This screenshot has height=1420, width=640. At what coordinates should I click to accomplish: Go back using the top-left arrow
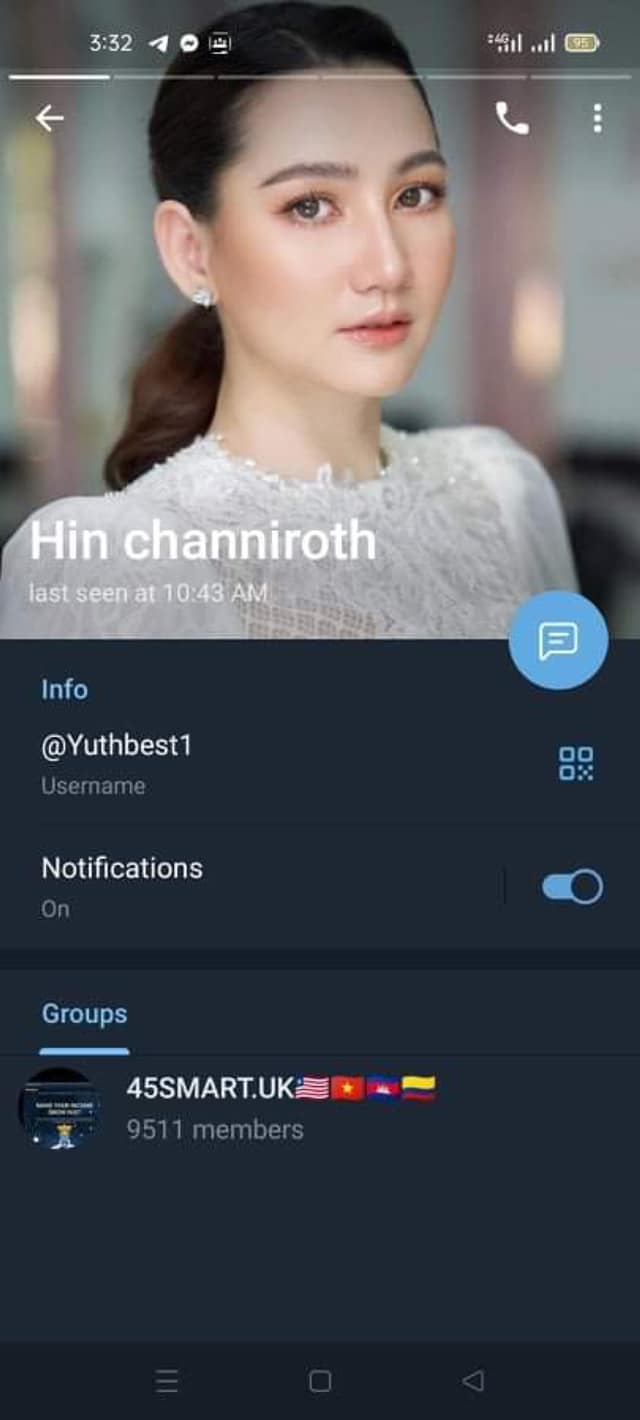point(49,119)
